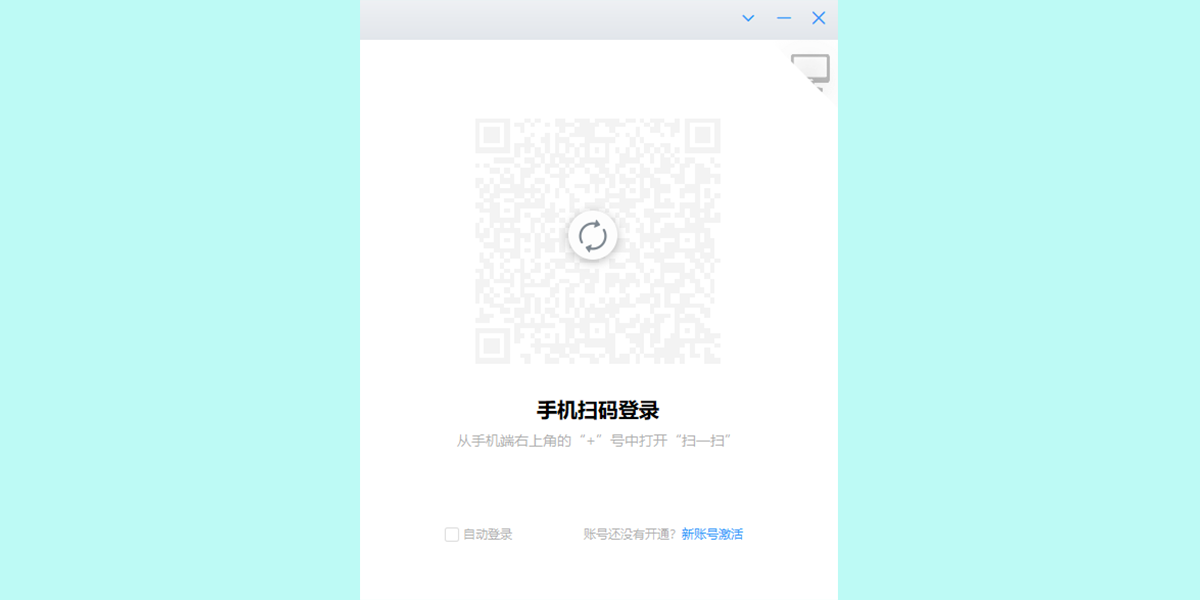Open the 新账号激活 link
Image resolution: width=1200 pixels, height=600 pixels.
tap(712, 534)
